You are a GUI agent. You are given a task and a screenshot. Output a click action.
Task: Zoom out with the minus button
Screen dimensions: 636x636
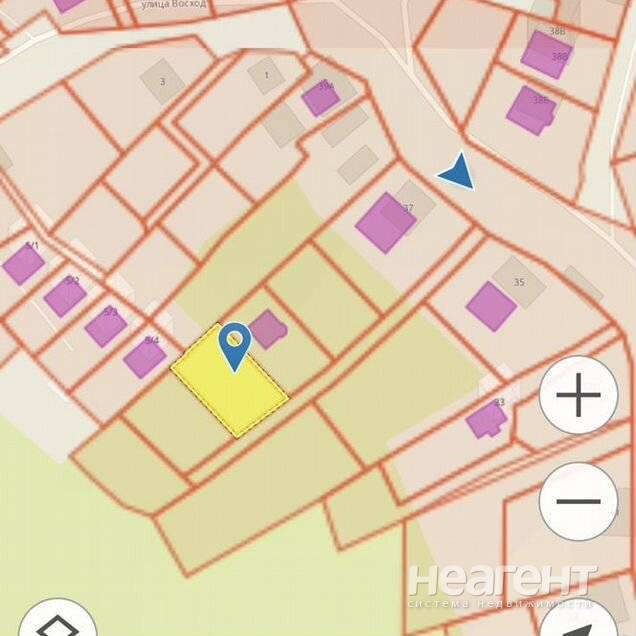click(578, 500)
